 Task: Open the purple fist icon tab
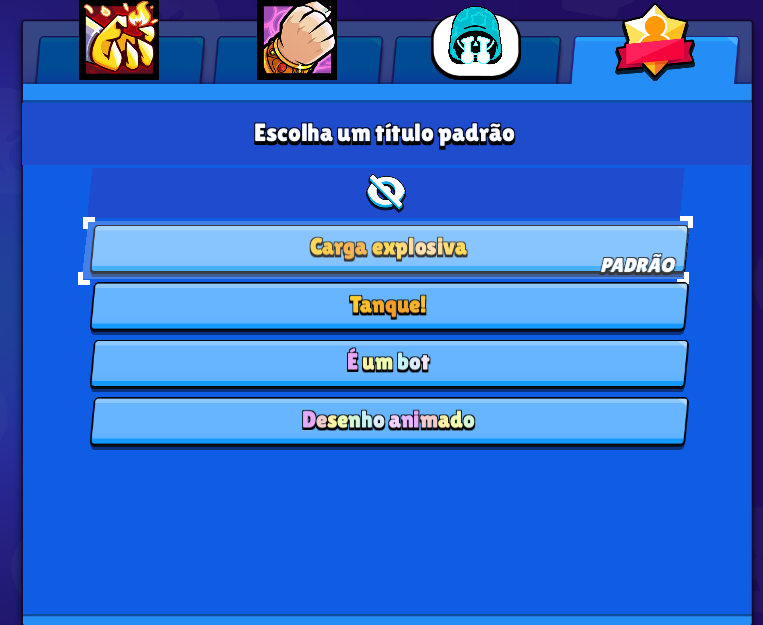297,42
